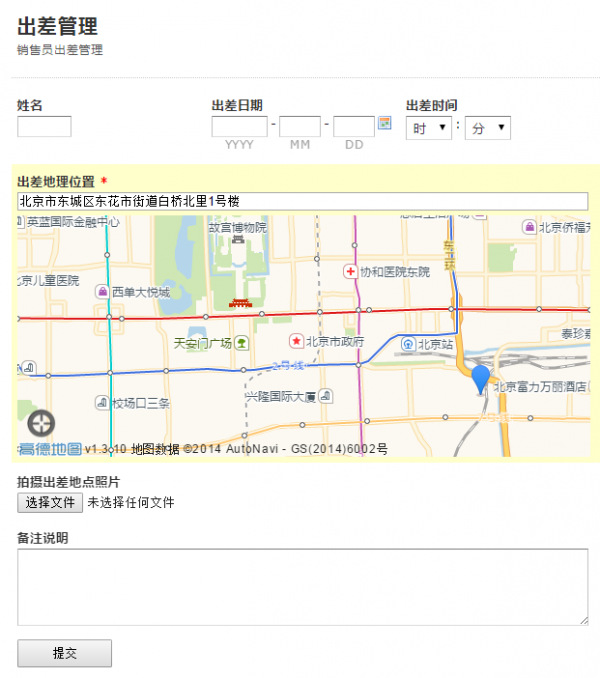Tap 选择文件 to upload a photo
The width and height of the screenshot is (600, 678).
point(50,502)
